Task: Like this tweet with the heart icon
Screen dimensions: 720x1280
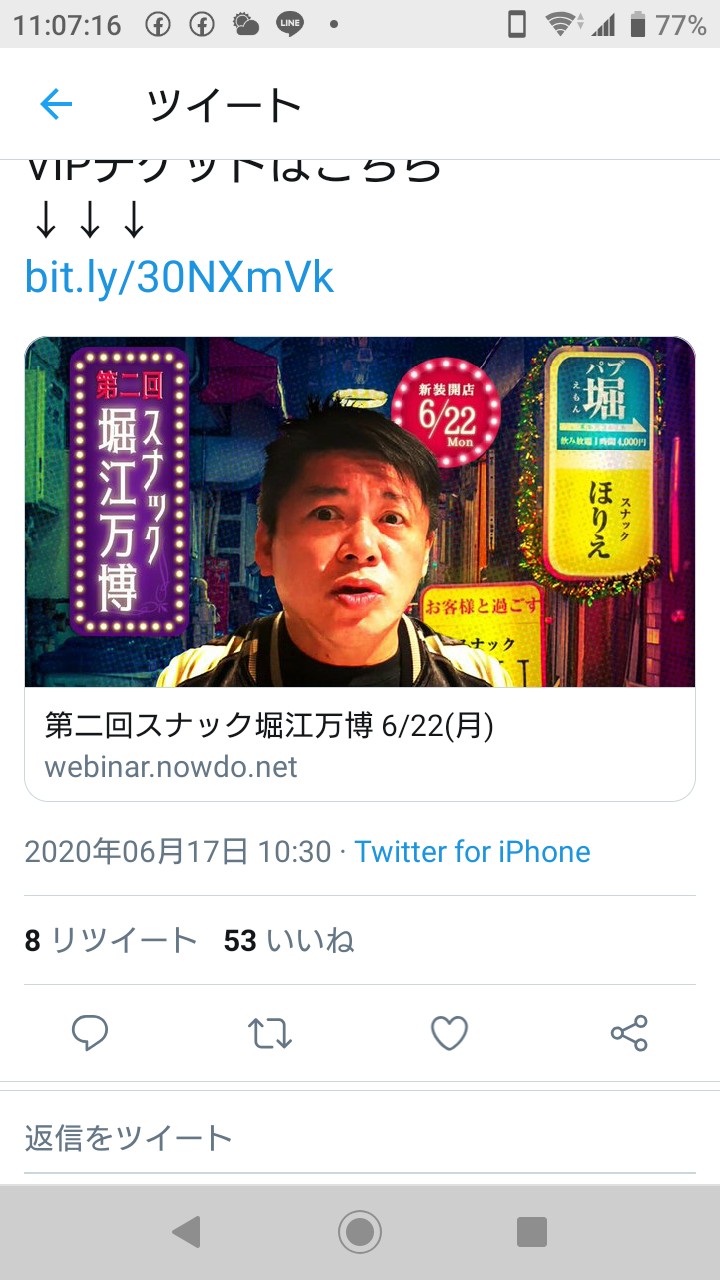Action: (x=449, y=1033)
